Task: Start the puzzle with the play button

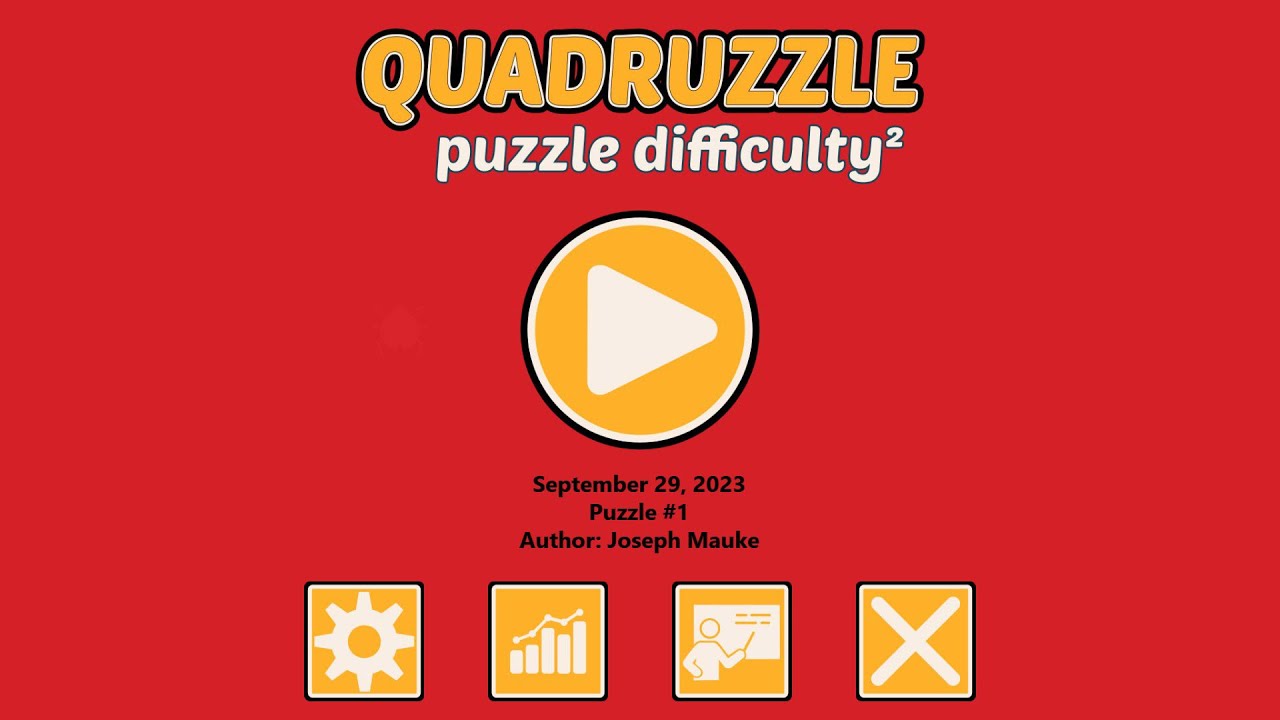Action: point(640,330)
